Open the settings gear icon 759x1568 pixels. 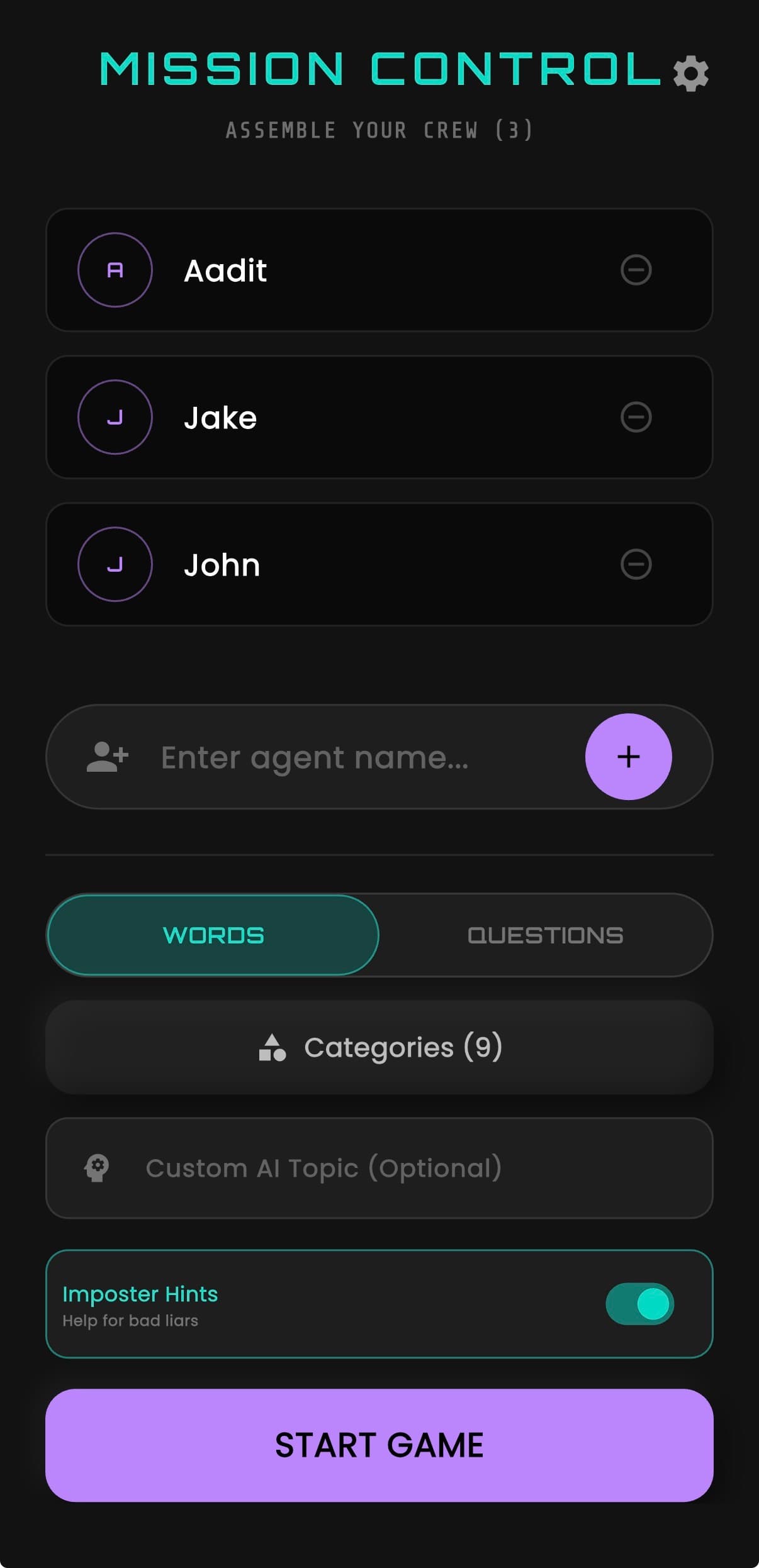point(690,74)
